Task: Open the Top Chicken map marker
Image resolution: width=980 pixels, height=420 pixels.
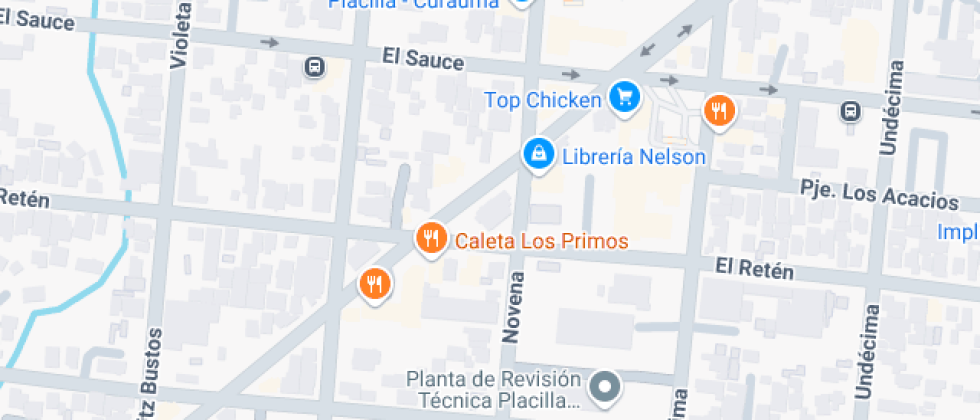Action: pyautogui.click(x=625, y=98)
